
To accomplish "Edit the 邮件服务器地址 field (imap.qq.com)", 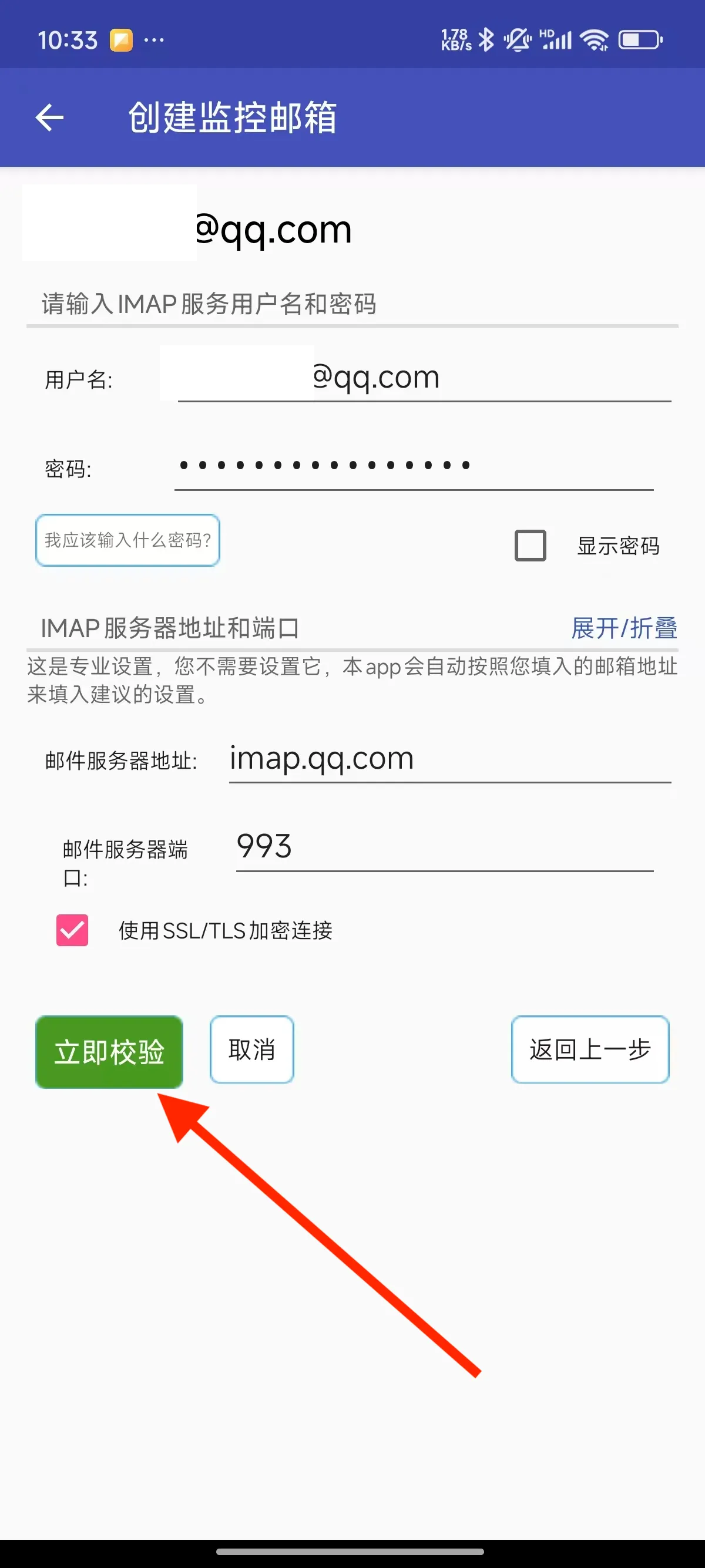I will point(449,759).
